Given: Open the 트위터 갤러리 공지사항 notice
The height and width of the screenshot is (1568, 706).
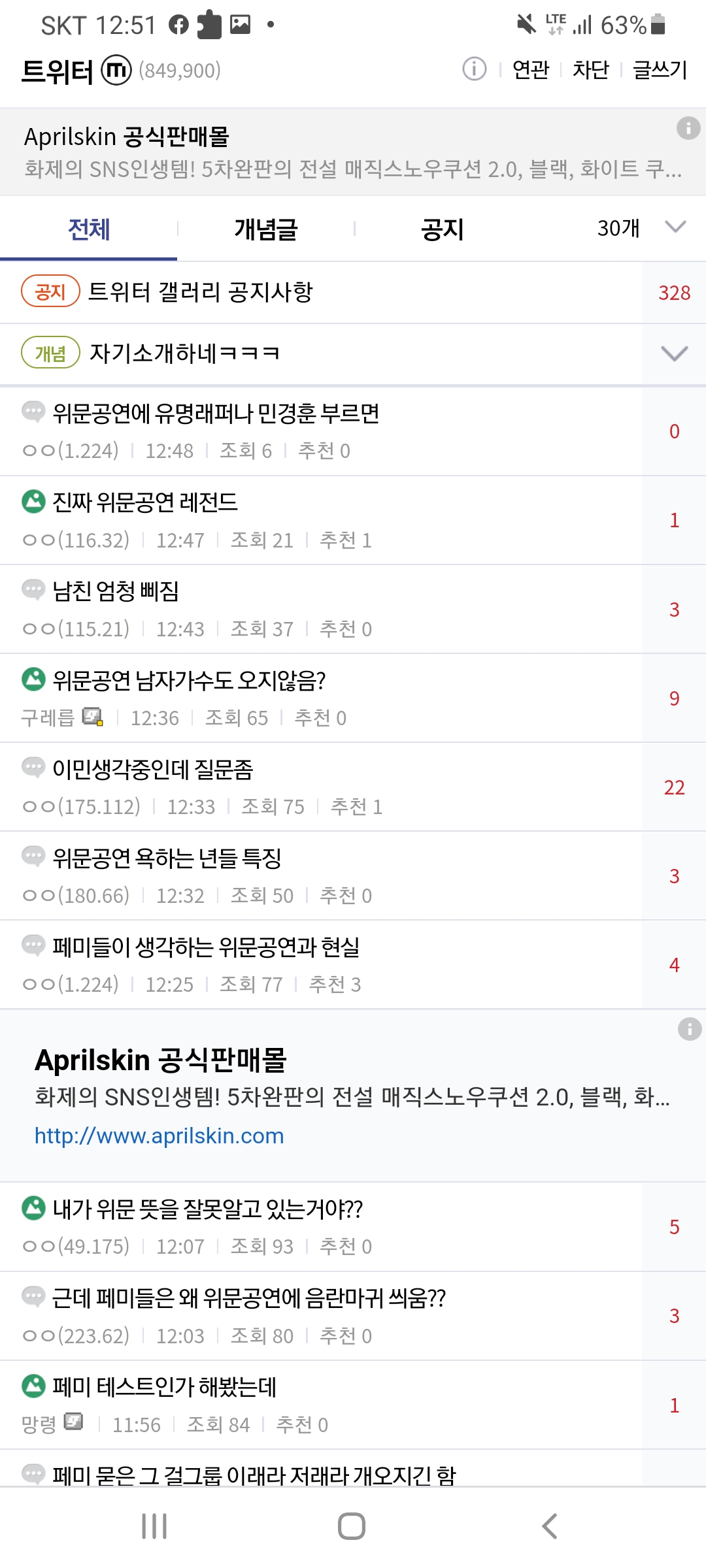Looking at the screenshot, I should point(200,292).
